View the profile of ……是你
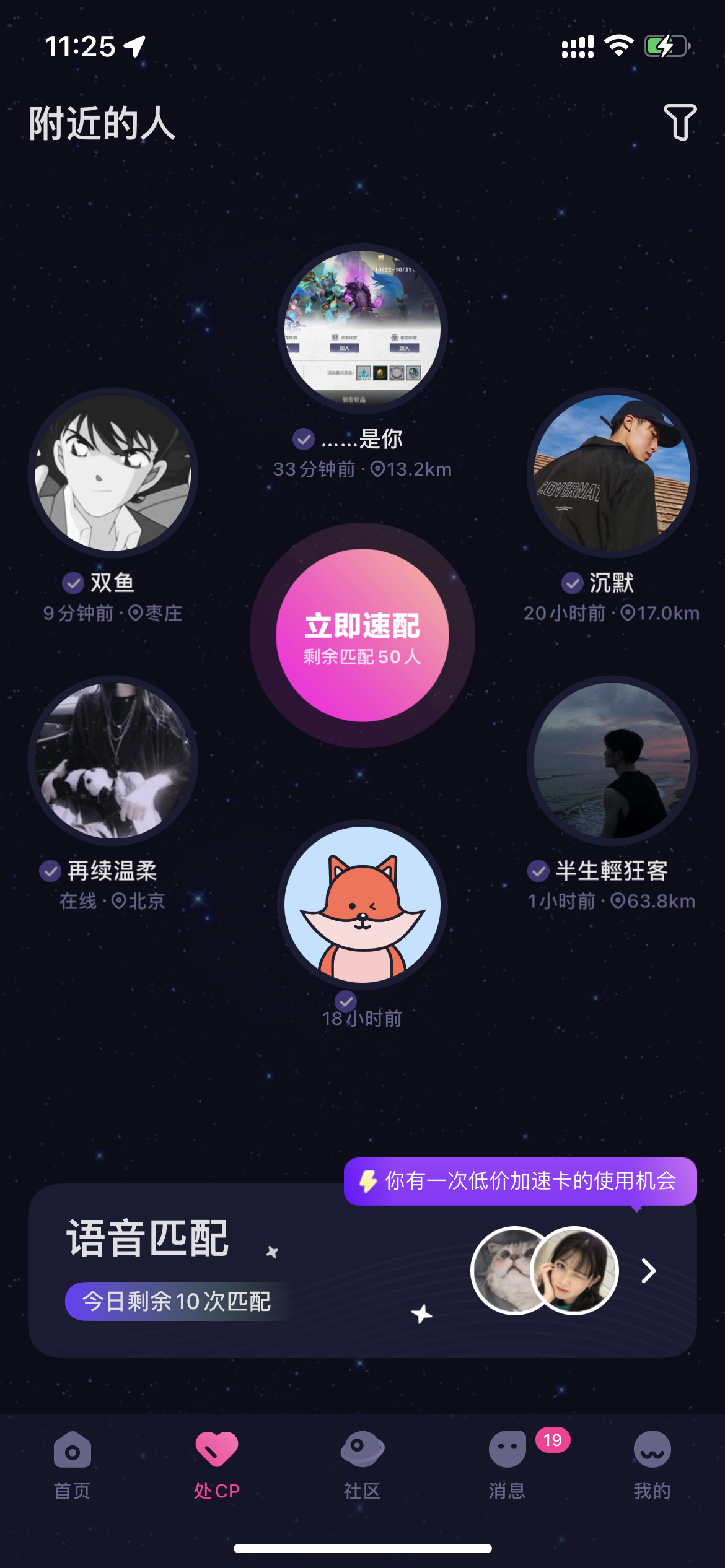725x1568 pixels. coord(362,329)
